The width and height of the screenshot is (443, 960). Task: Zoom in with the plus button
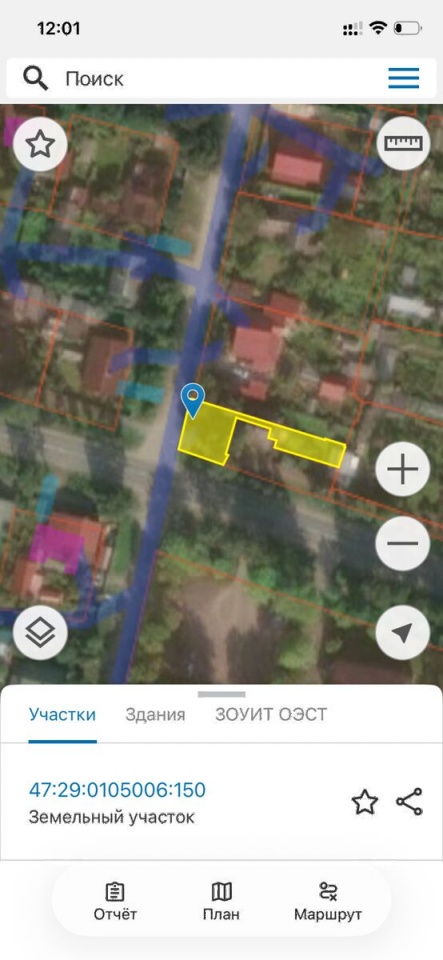[403, 470]
